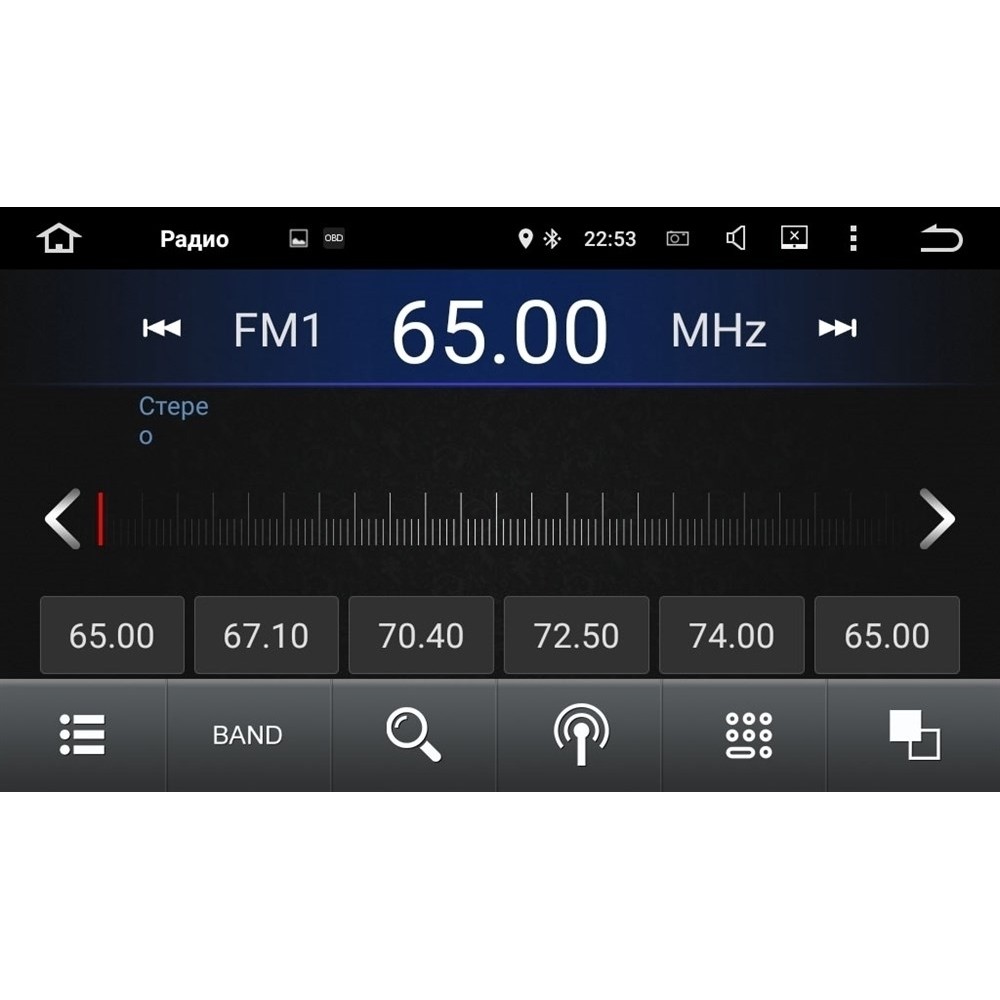1000x1000 pixels.
Task: Seek to the previous station
Action: pyautogui.click(x=162, y=328)
